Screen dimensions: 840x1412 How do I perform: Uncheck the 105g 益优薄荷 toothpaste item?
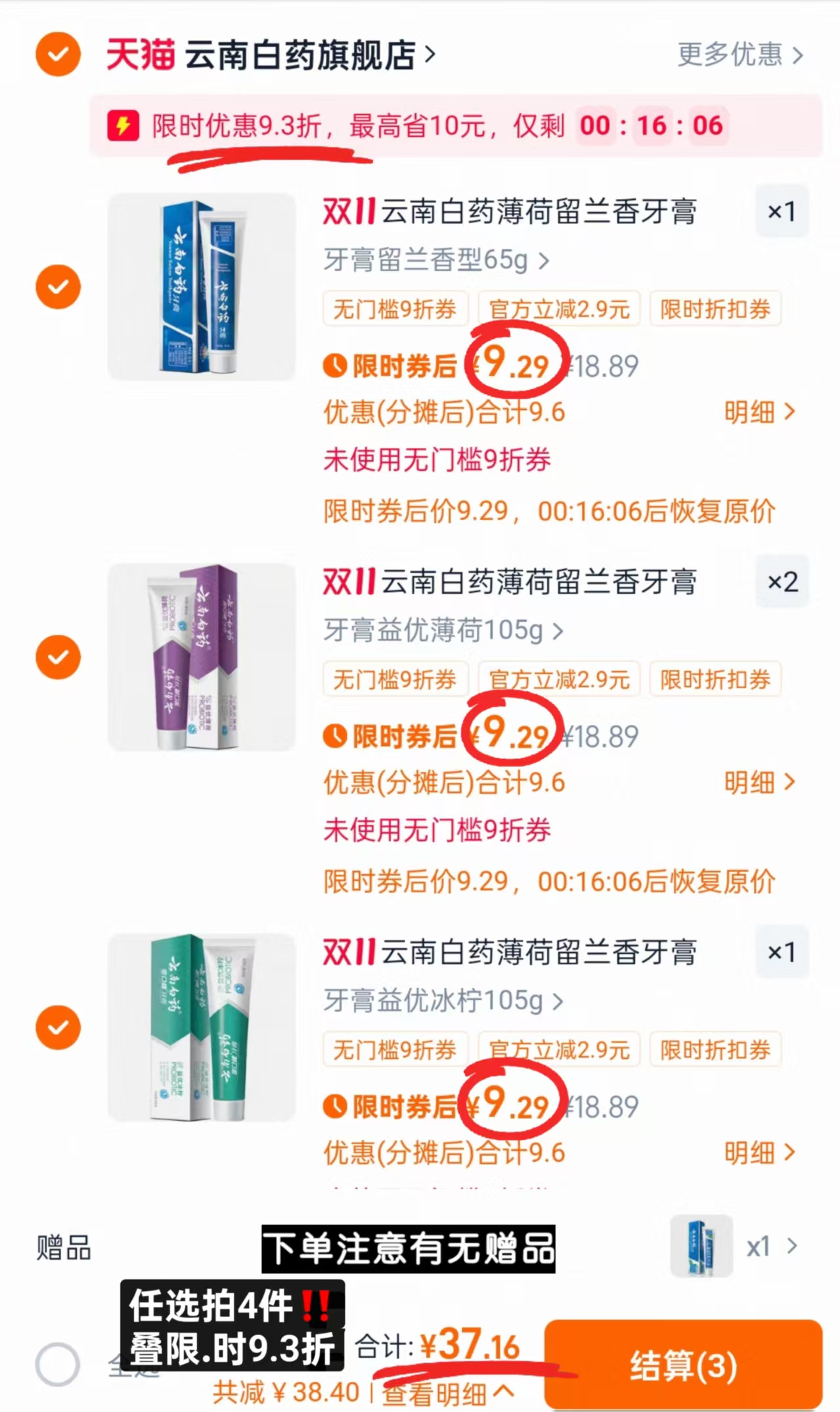pyautogui.click(x=58, y=657)
